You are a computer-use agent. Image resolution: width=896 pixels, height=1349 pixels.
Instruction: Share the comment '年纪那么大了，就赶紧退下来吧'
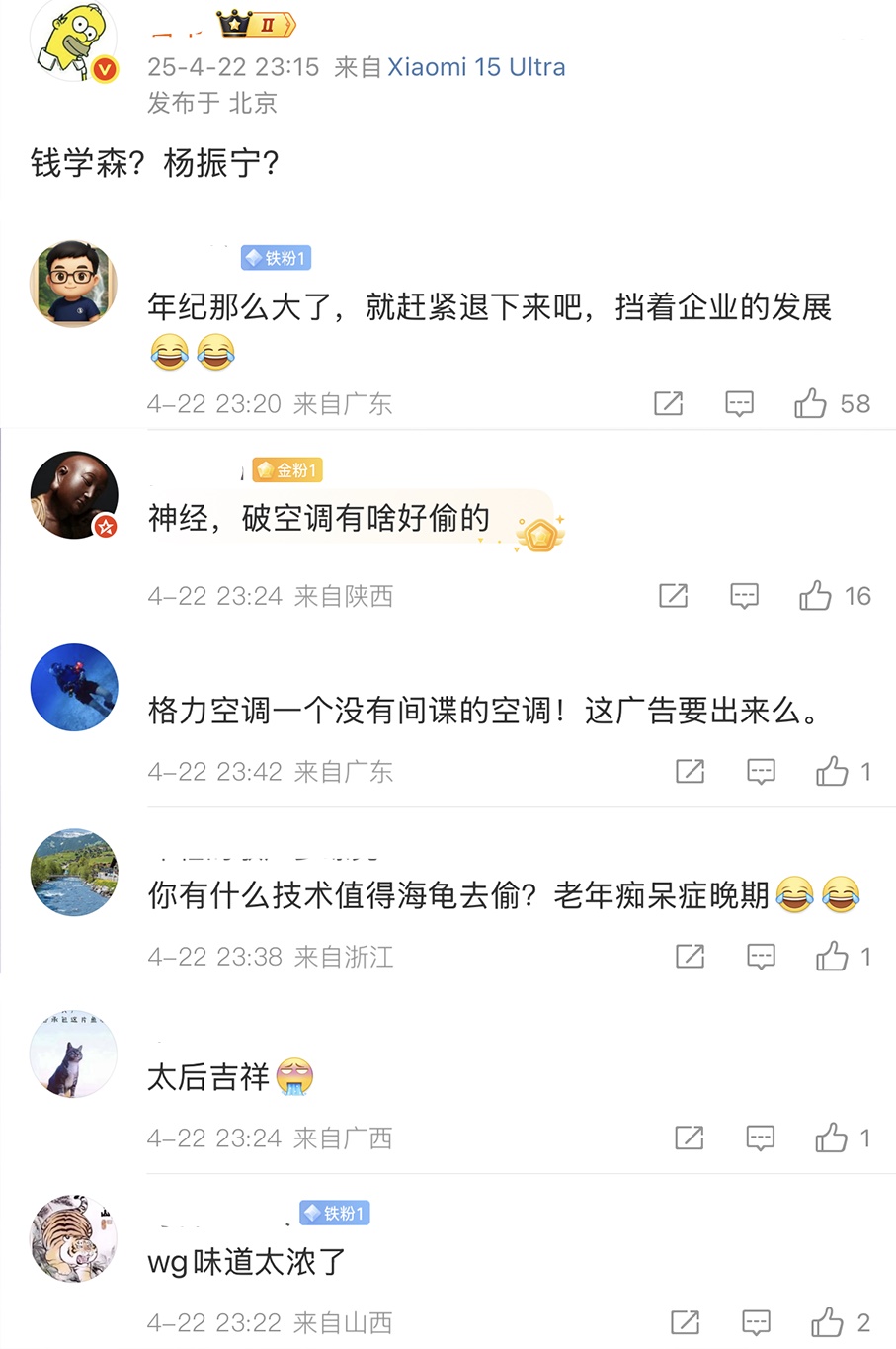(x=669, y=403)
